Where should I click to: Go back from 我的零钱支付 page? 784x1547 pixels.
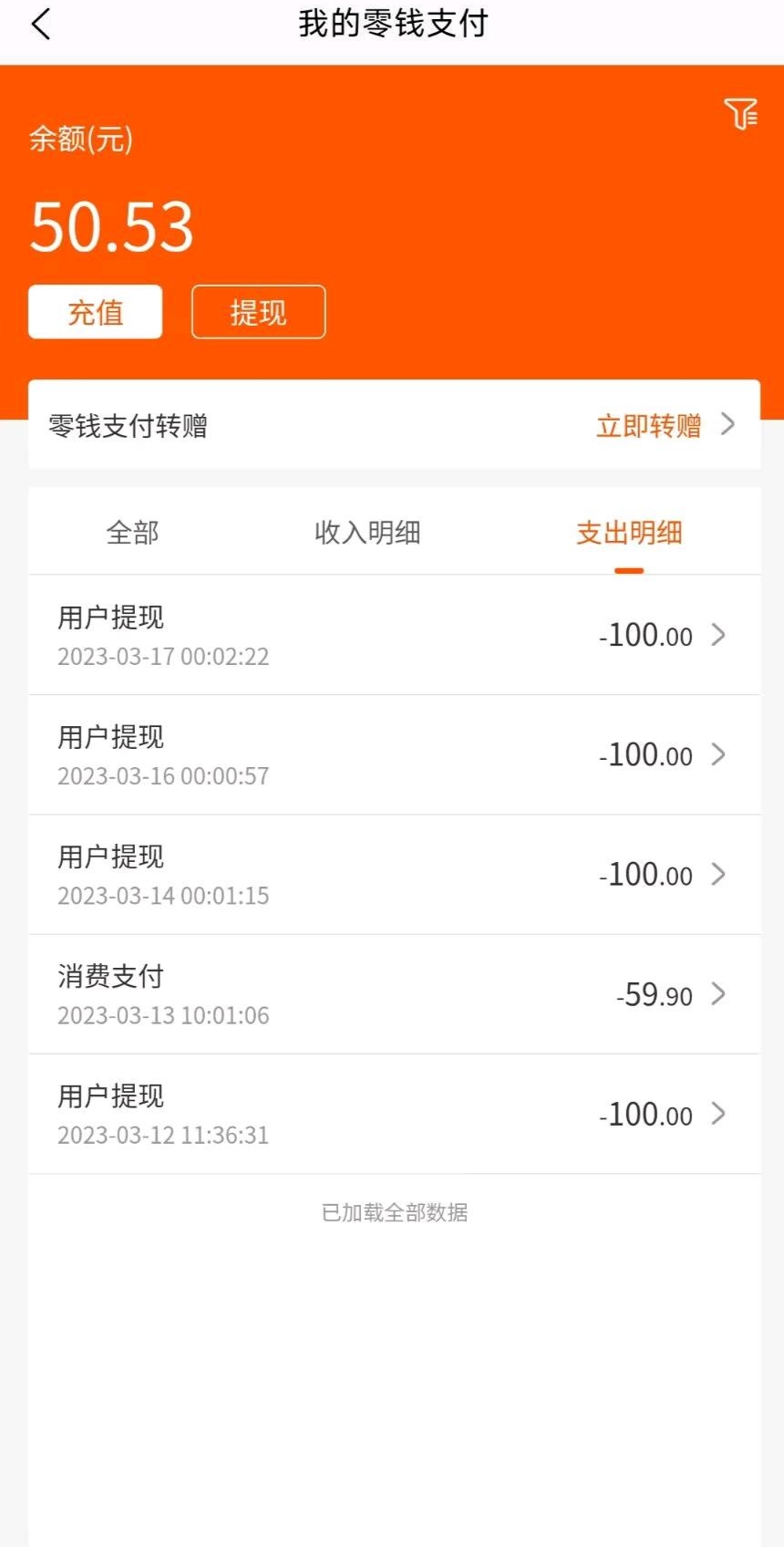click(41, 25)
